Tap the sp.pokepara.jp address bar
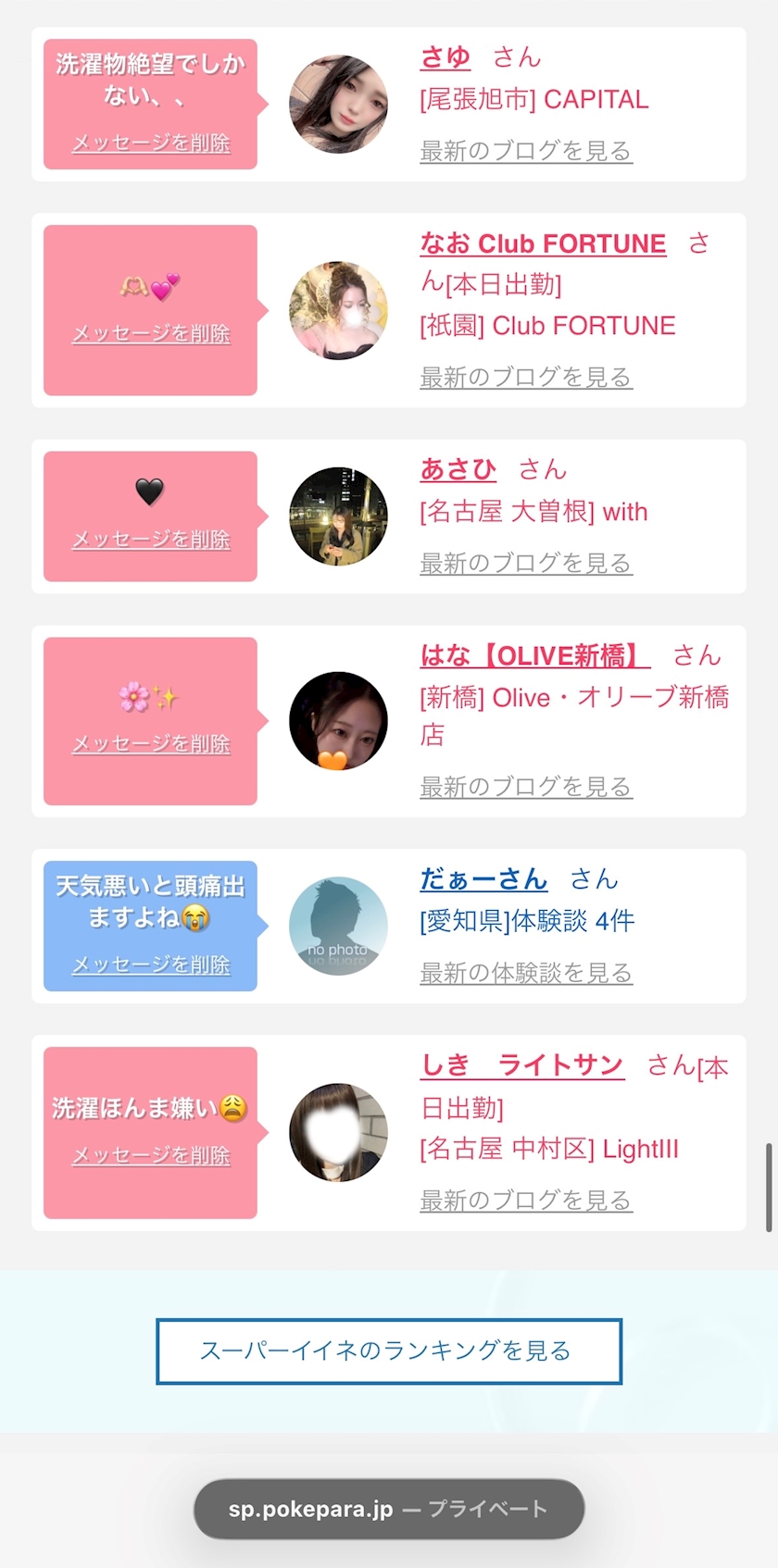This screenshot has height=1568, width=778. [x=389, y=1509]
